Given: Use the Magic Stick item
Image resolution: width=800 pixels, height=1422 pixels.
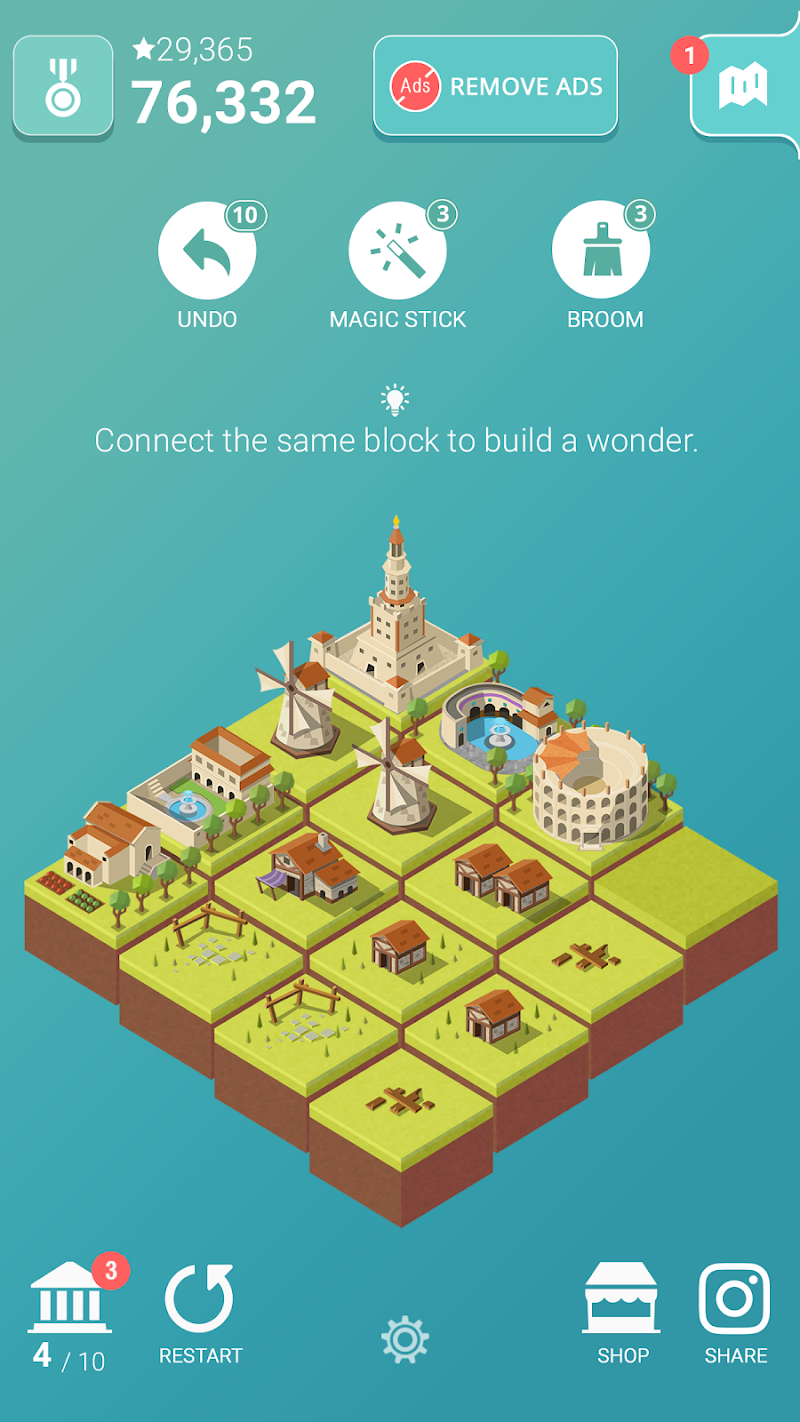Looking at the screenshot, I should 397,250.
